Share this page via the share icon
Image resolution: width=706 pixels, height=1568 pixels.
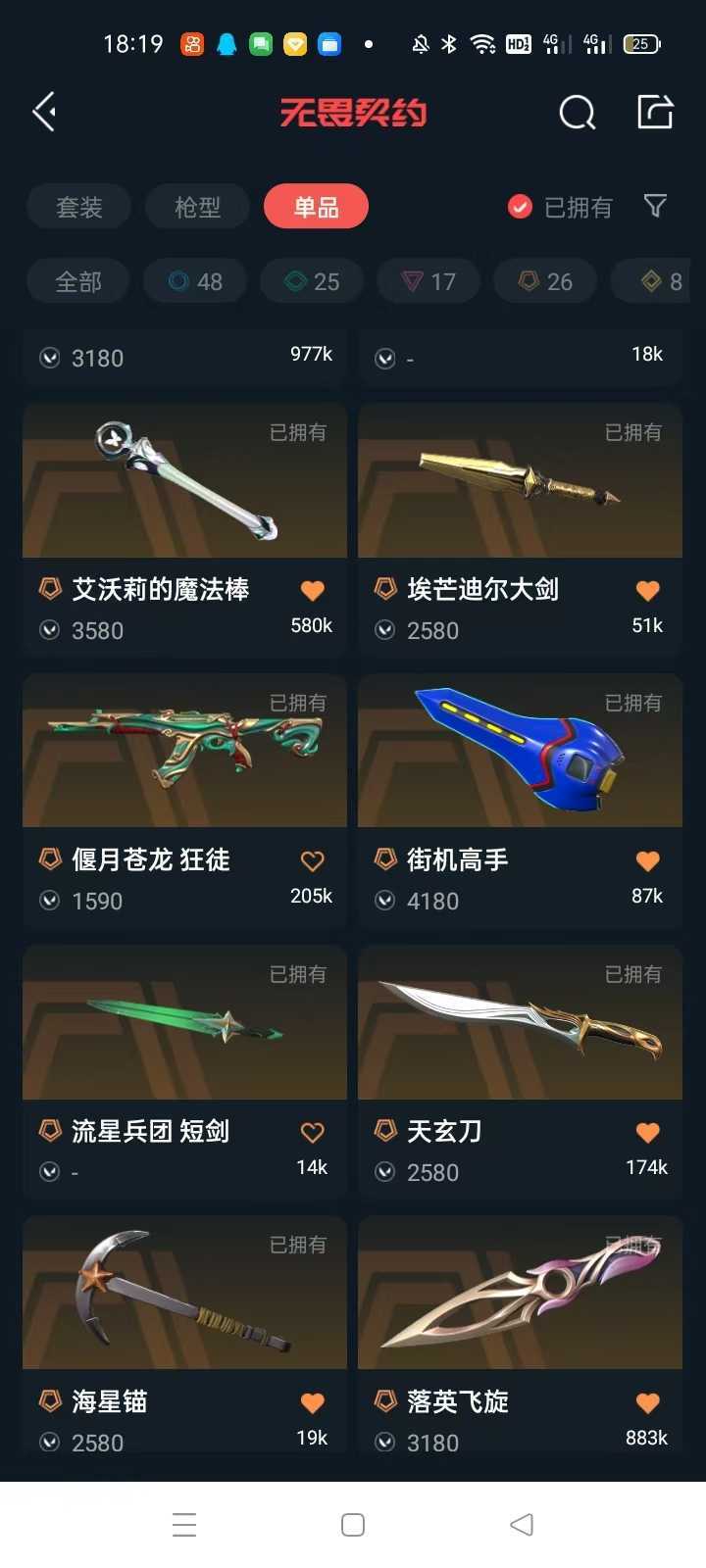tap(655, 112)
